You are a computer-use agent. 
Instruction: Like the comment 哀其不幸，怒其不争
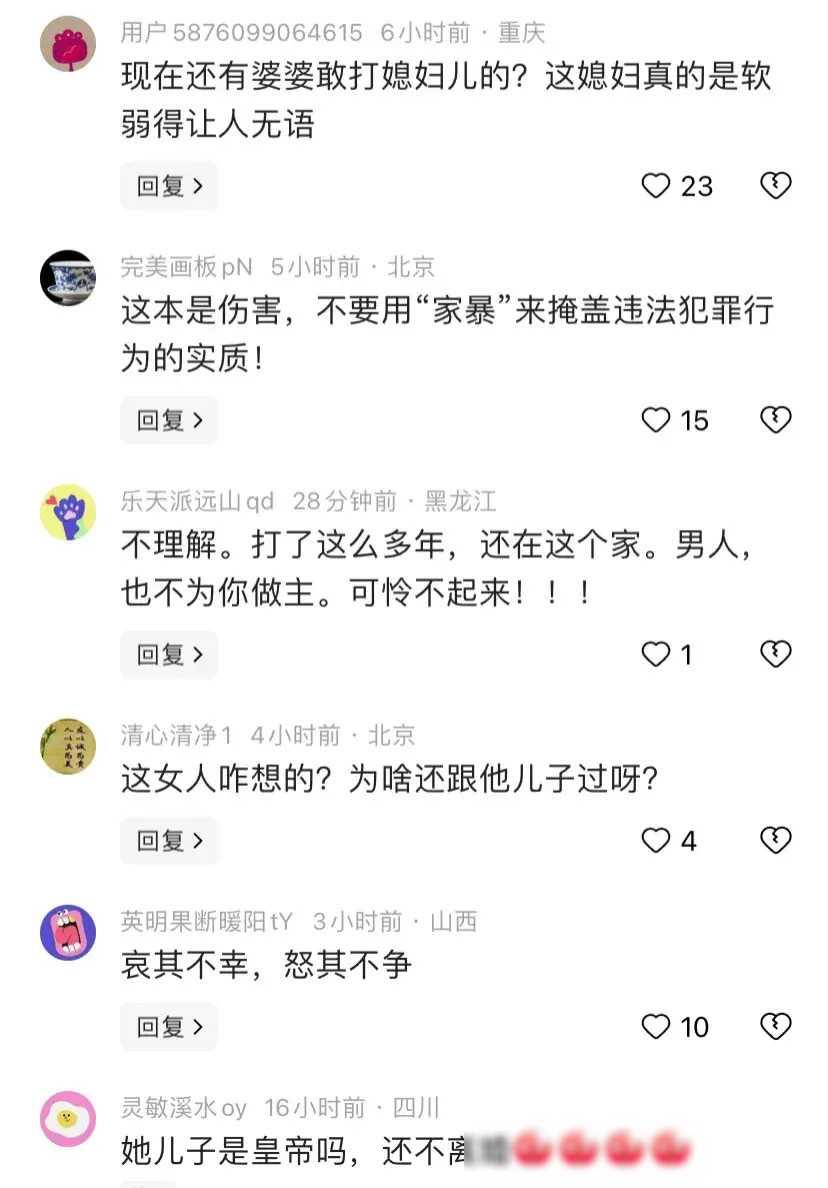(655, 1027)
